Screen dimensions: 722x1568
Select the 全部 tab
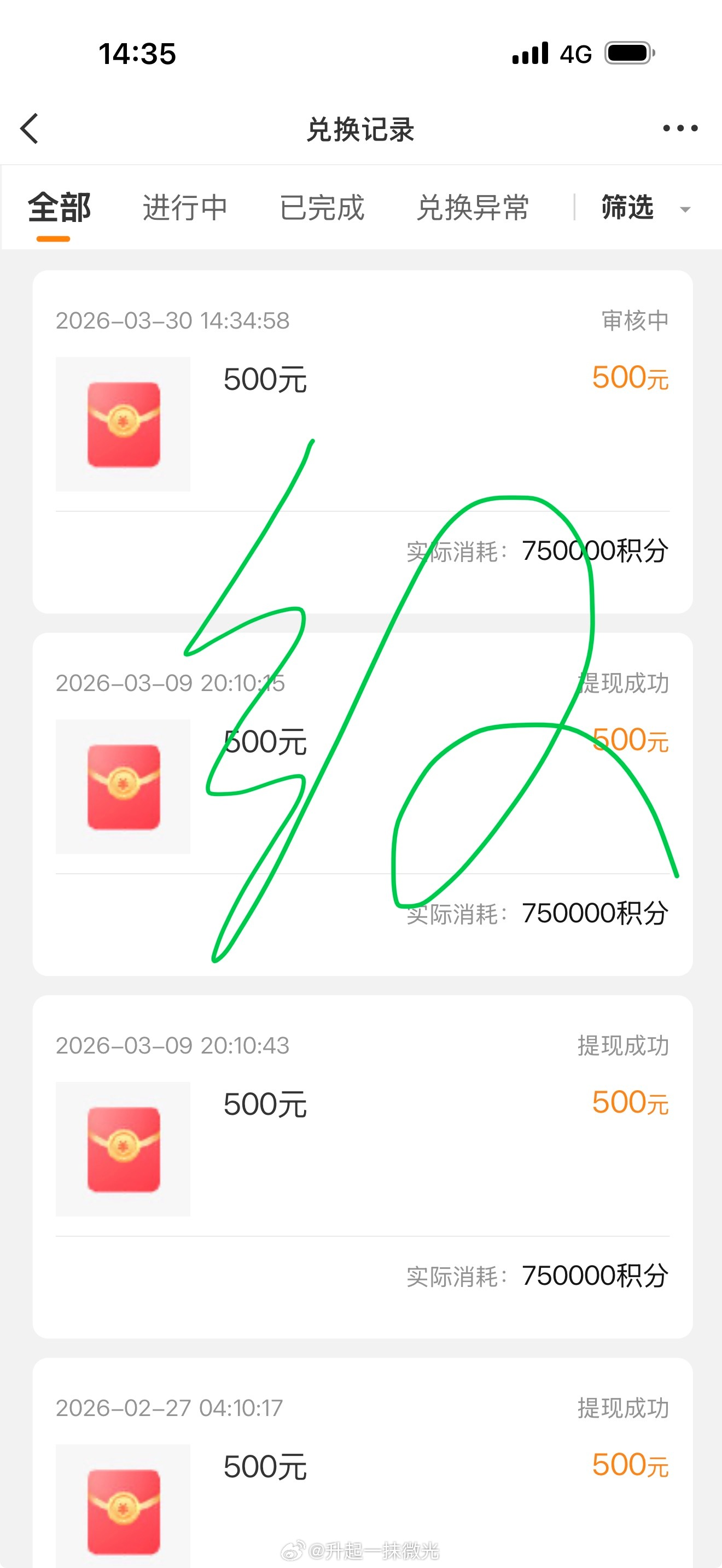[59, 208]
